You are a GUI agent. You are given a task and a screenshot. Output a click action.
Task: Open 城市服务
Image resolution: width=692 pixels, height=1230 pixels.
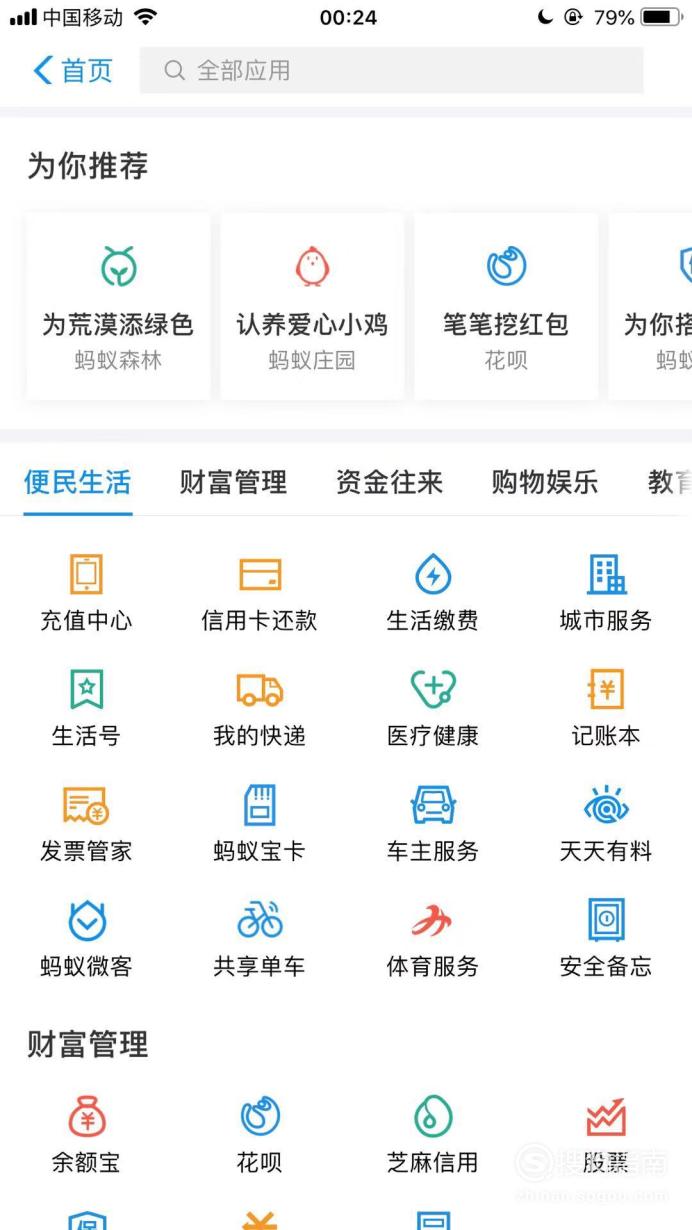click(x=606, y=594)
